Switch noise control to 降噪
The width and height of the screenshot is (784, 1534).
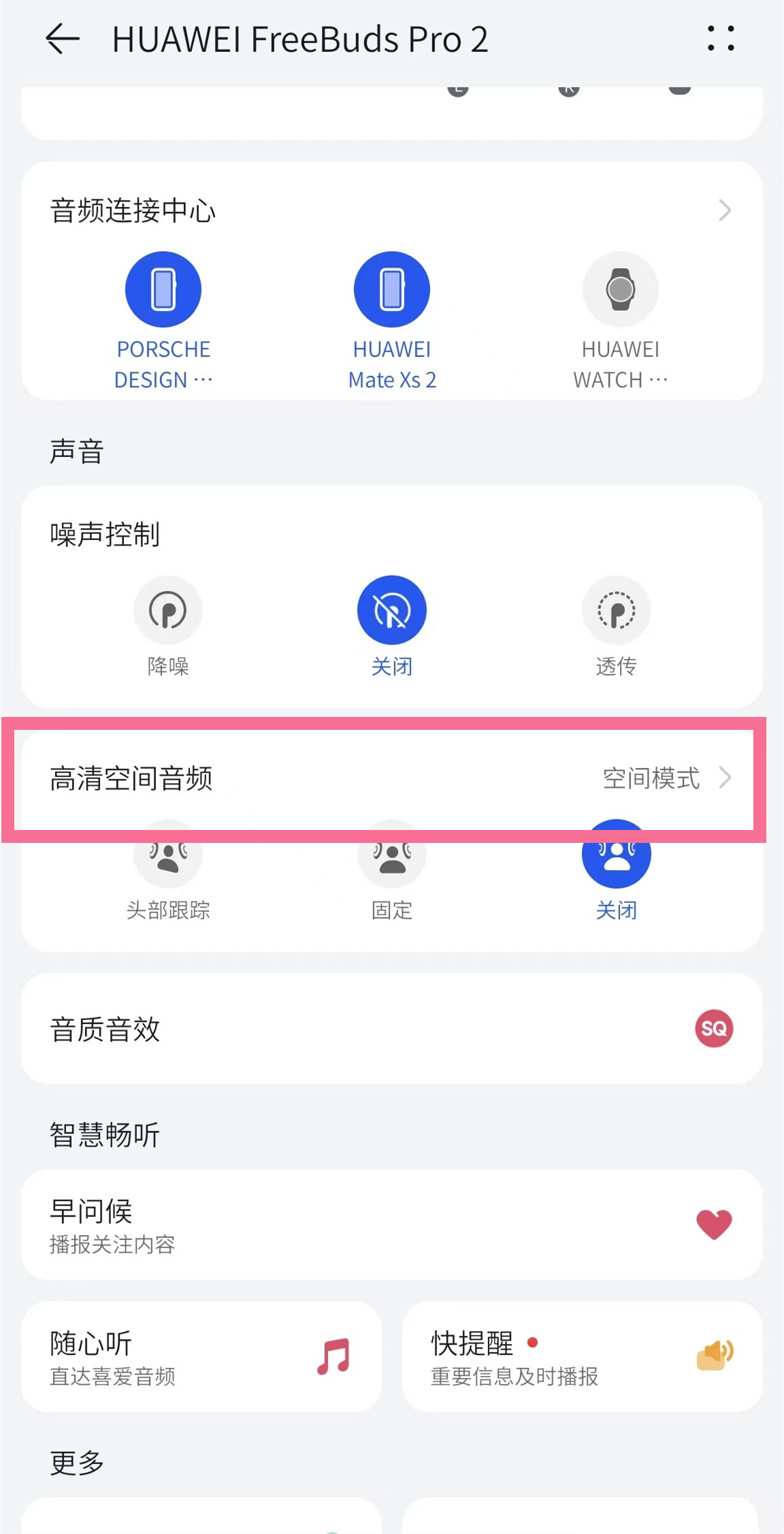tap(168, 611)
